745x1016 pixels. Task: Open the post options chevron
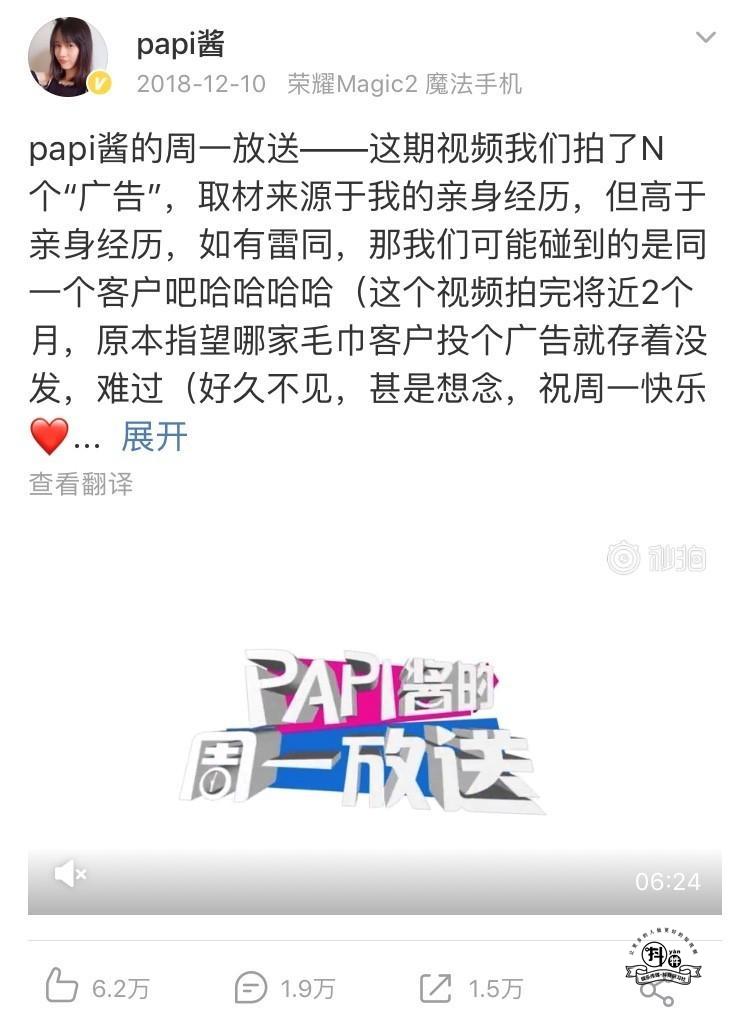tap(706, 38)
